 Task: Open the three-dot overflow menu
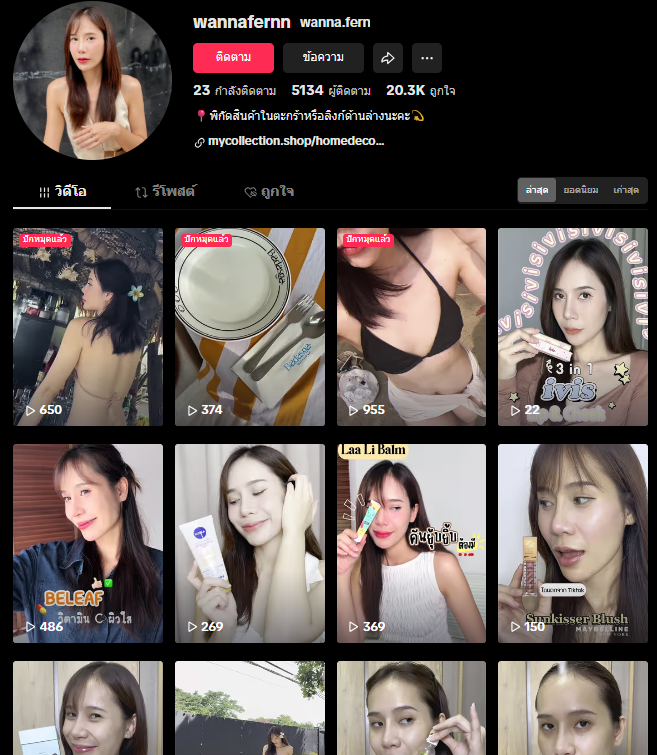(x=426, y=58)
